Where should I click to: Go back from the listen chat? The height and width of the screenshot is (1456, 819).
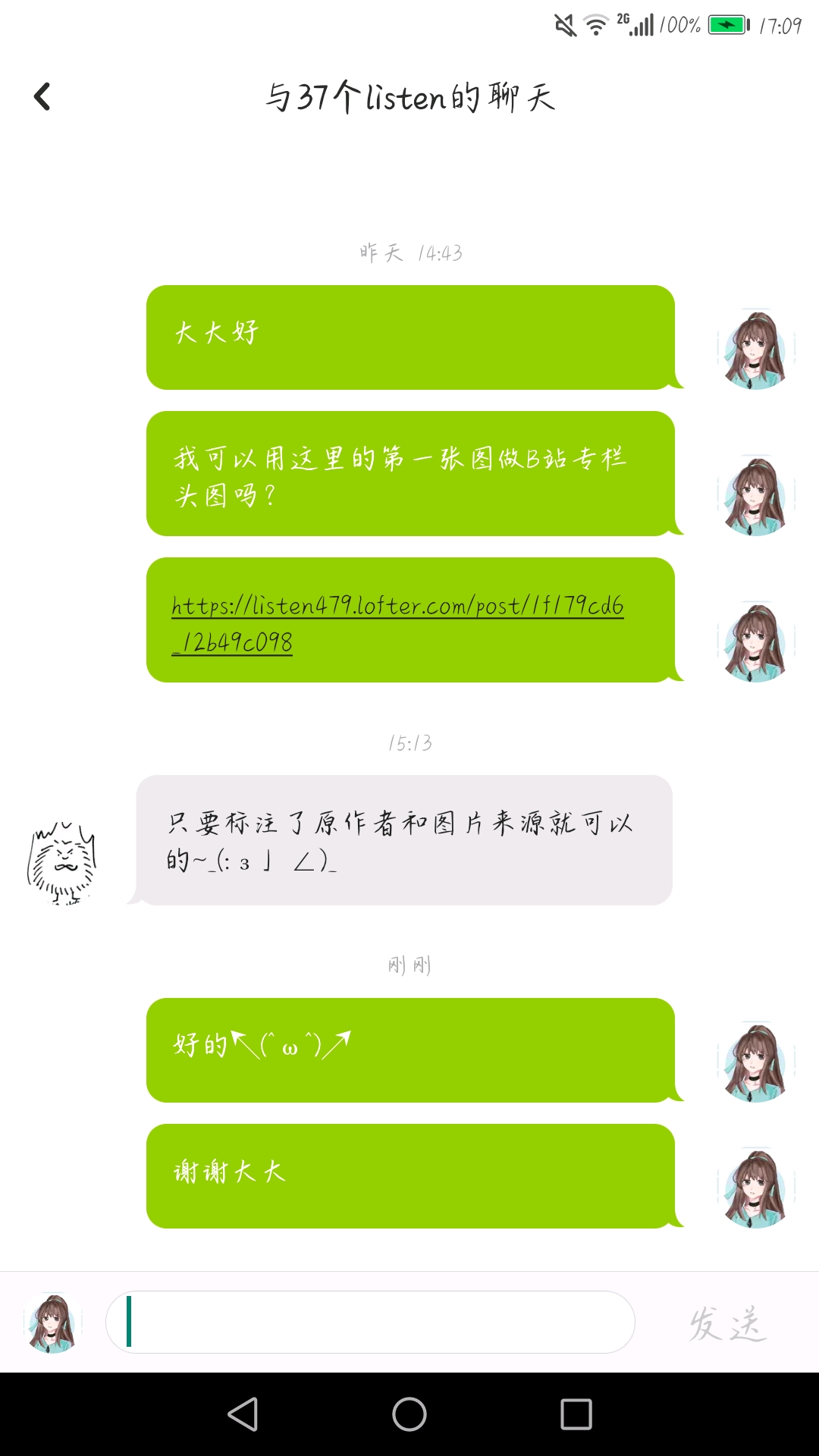click(42, 97)
